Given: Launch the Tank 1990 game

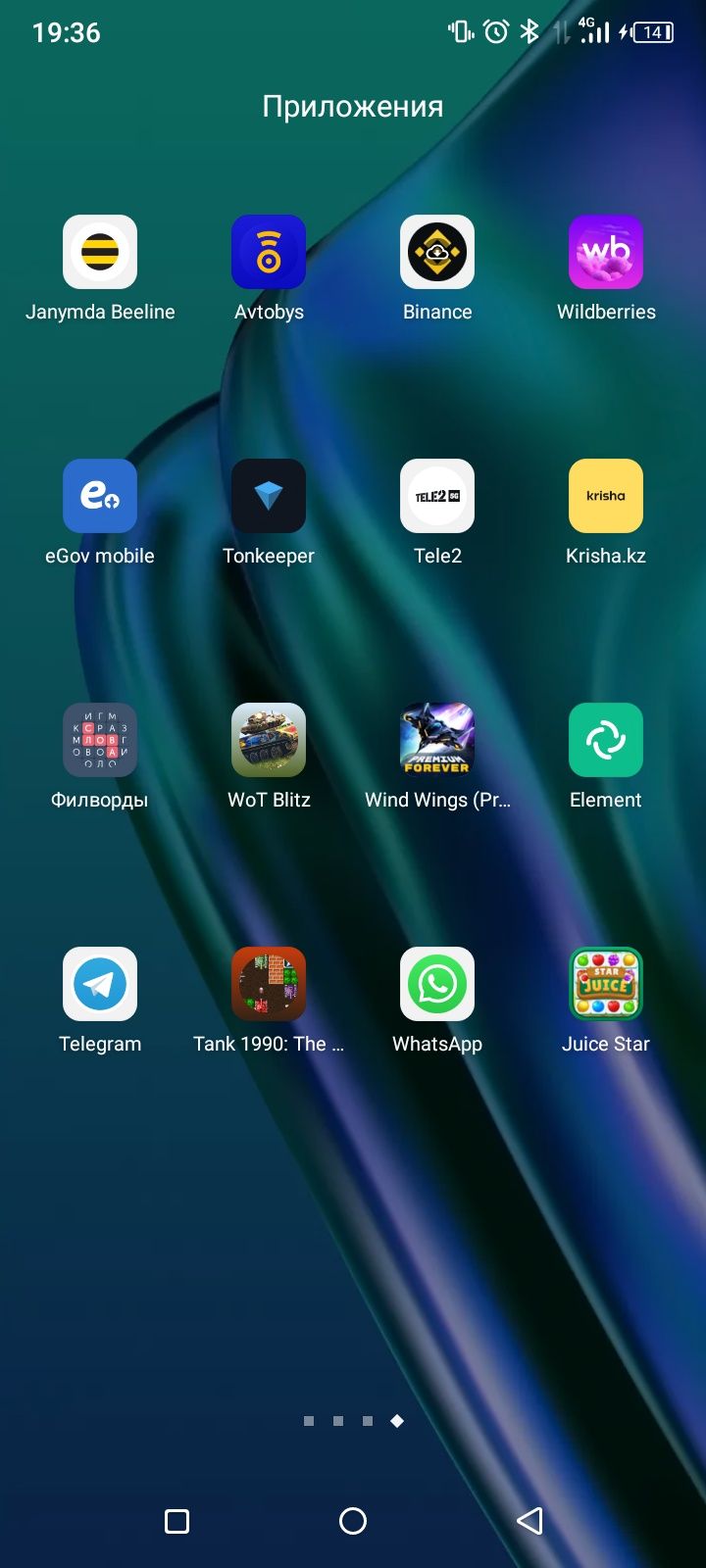Looking at the screenshot, I should point(269,984).
